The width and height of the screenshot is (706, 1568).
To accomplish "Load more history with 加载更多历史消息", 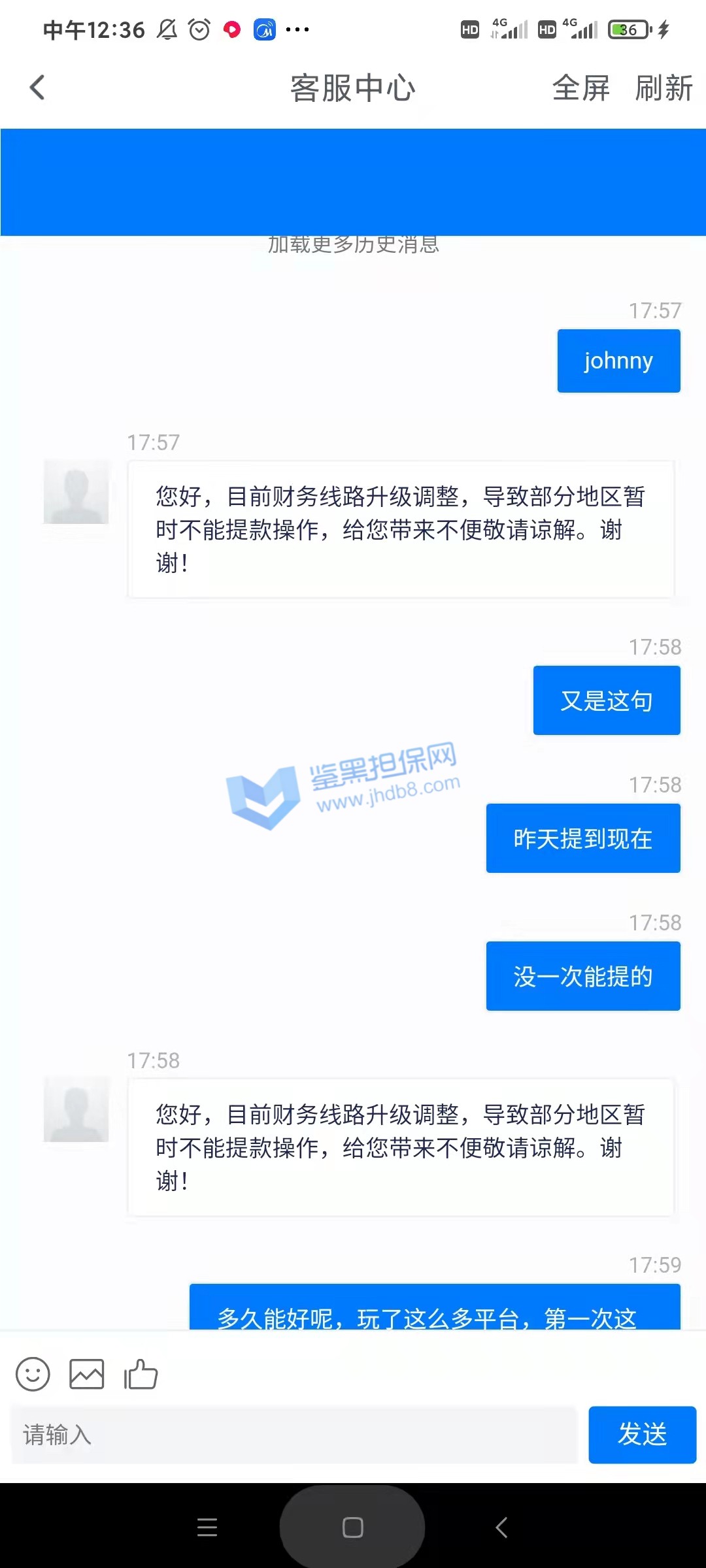I will [x=353, y=246].
